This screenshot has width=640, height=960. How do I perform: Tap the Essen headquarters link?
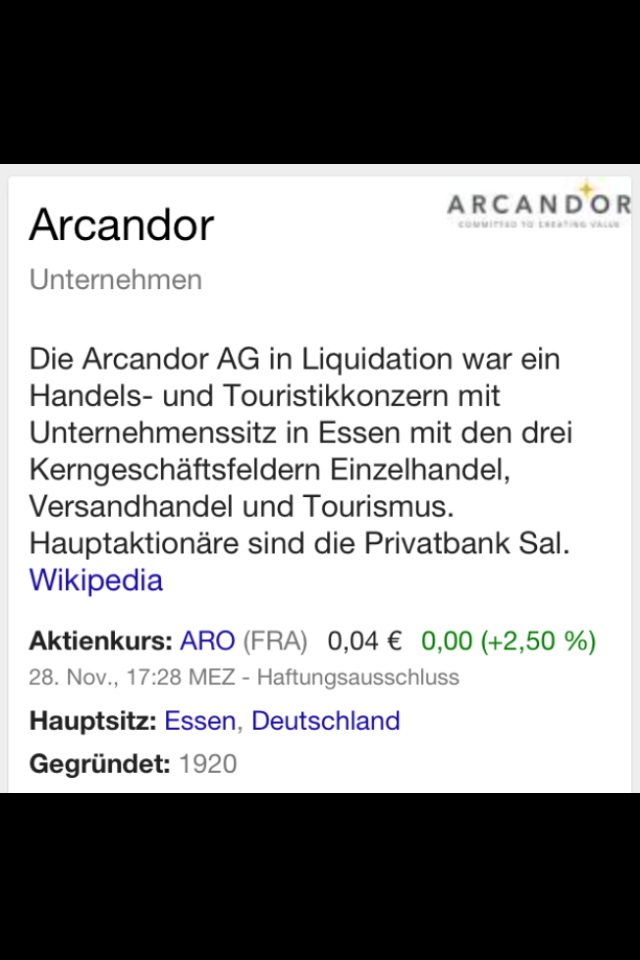tap(200, 720)
